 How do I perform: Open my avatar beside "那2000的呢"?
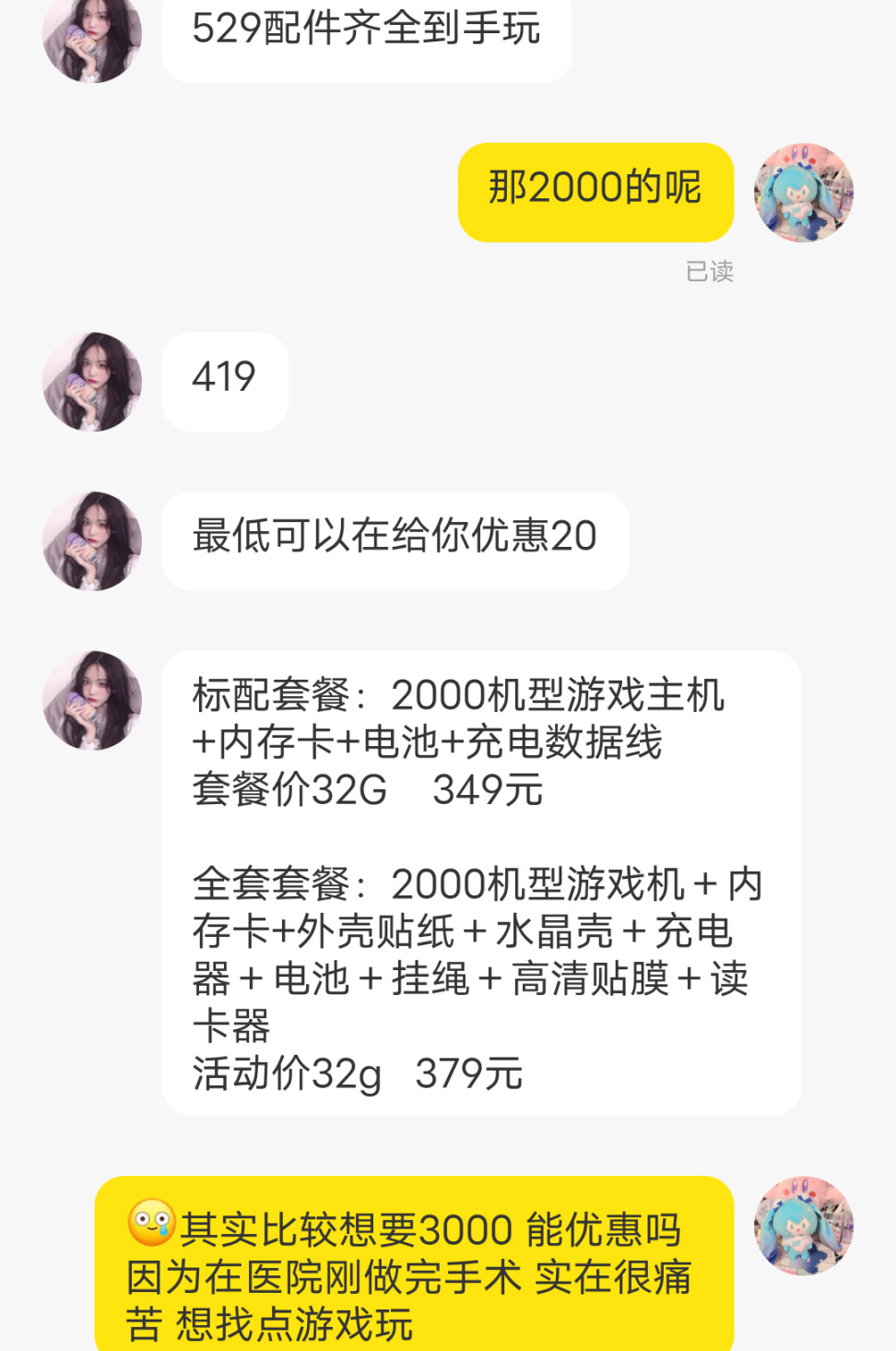click(804, 193)
